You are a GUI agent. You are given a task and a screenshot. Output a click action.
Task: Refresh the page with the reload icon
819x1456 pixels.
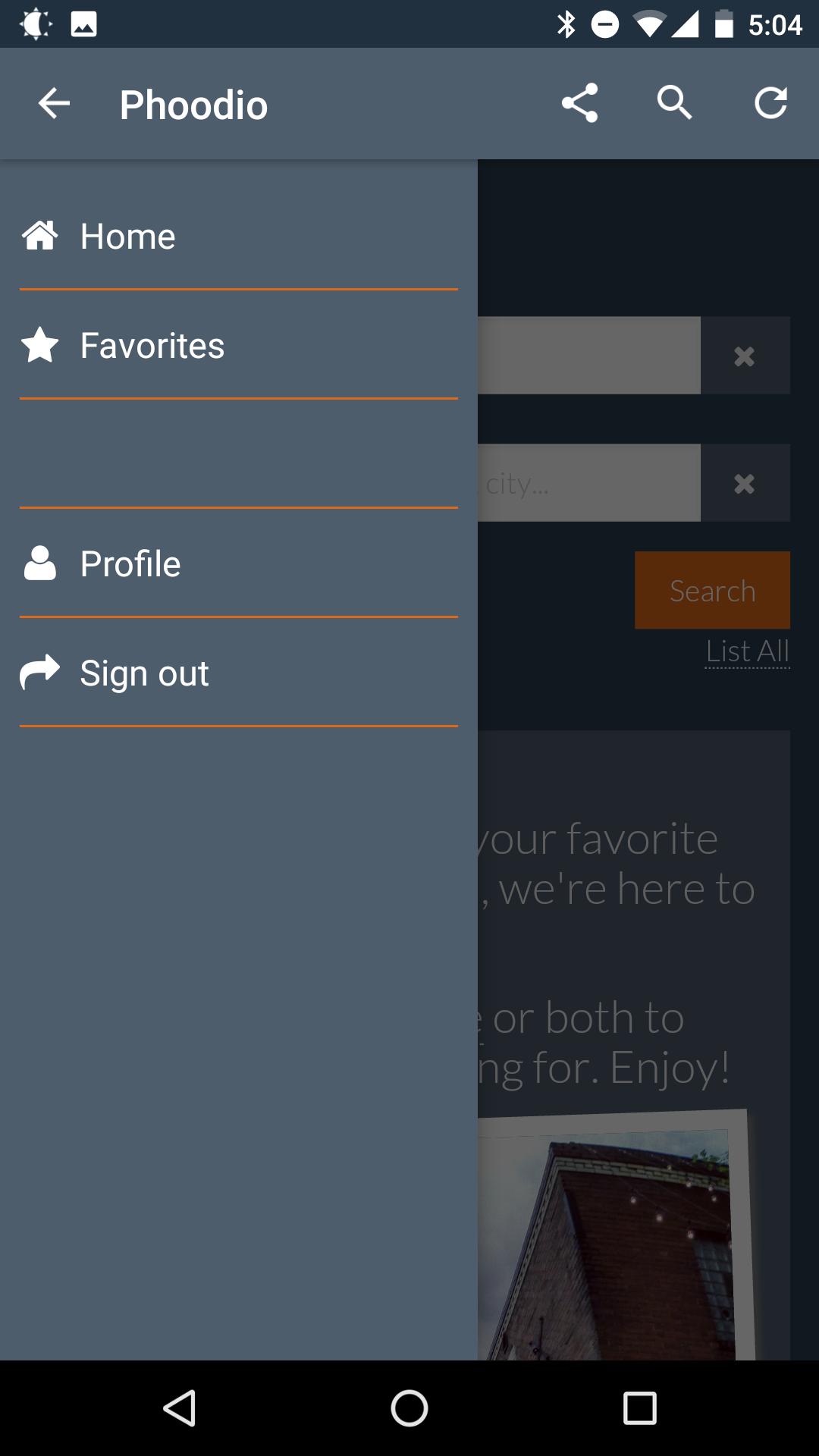[x=770, y=104]
